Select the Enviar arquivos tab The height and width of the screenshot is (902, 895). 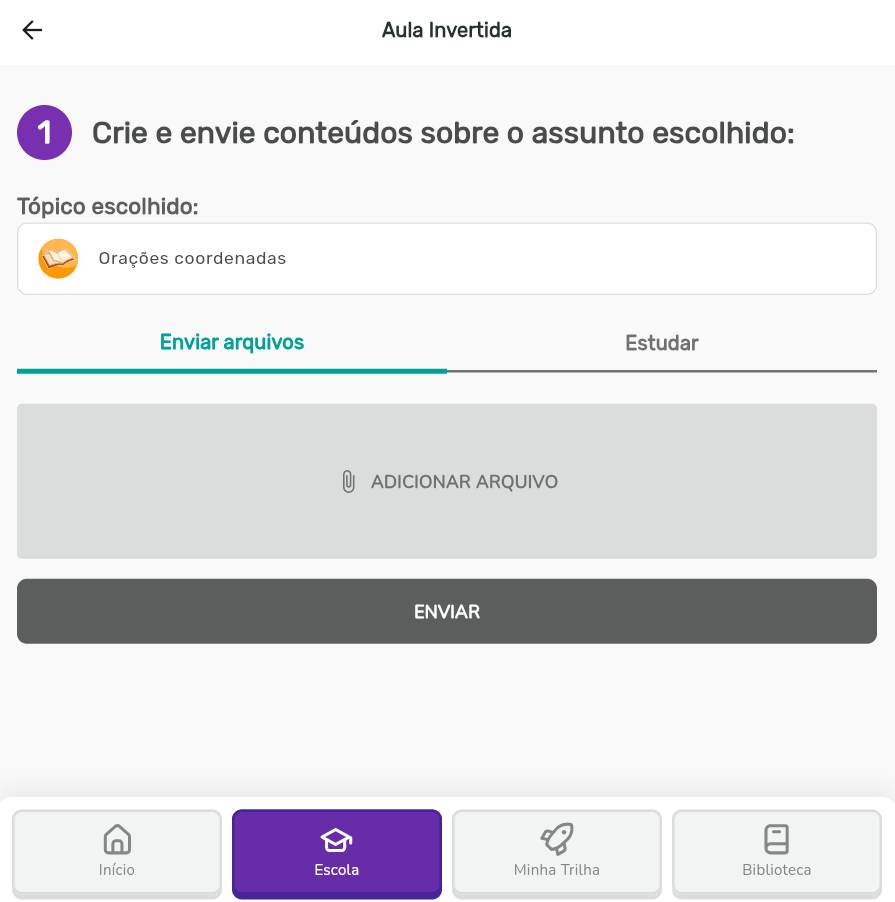[232, 343]
